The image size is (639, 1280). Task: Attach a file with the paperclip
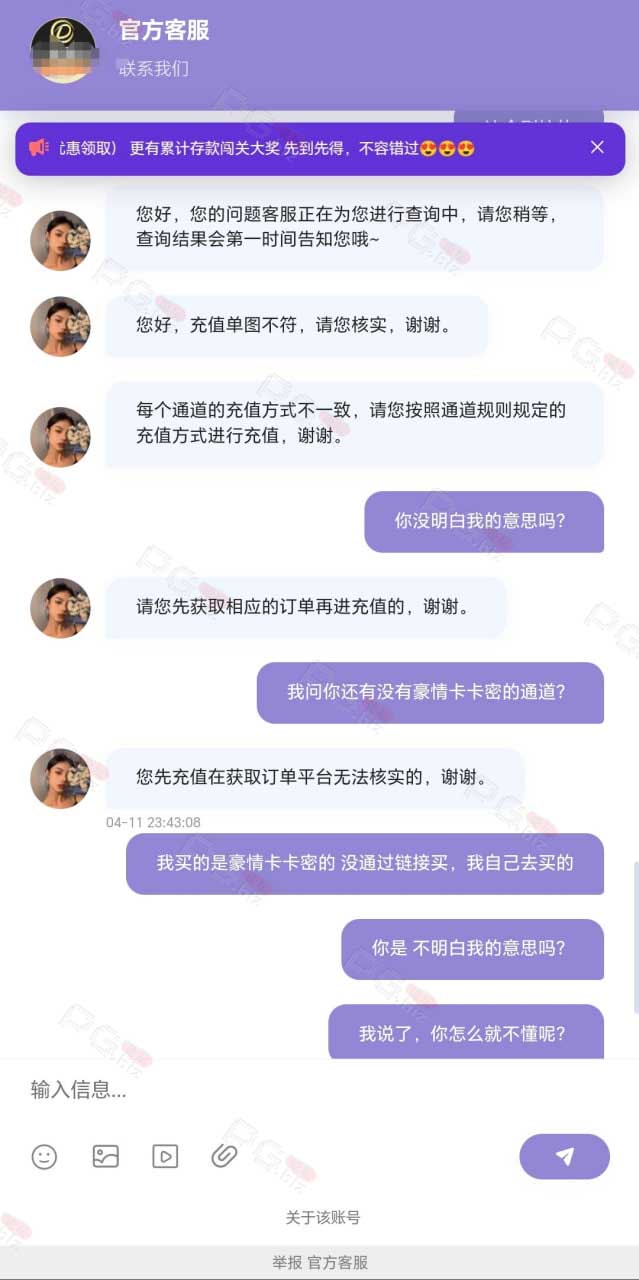224,1157
